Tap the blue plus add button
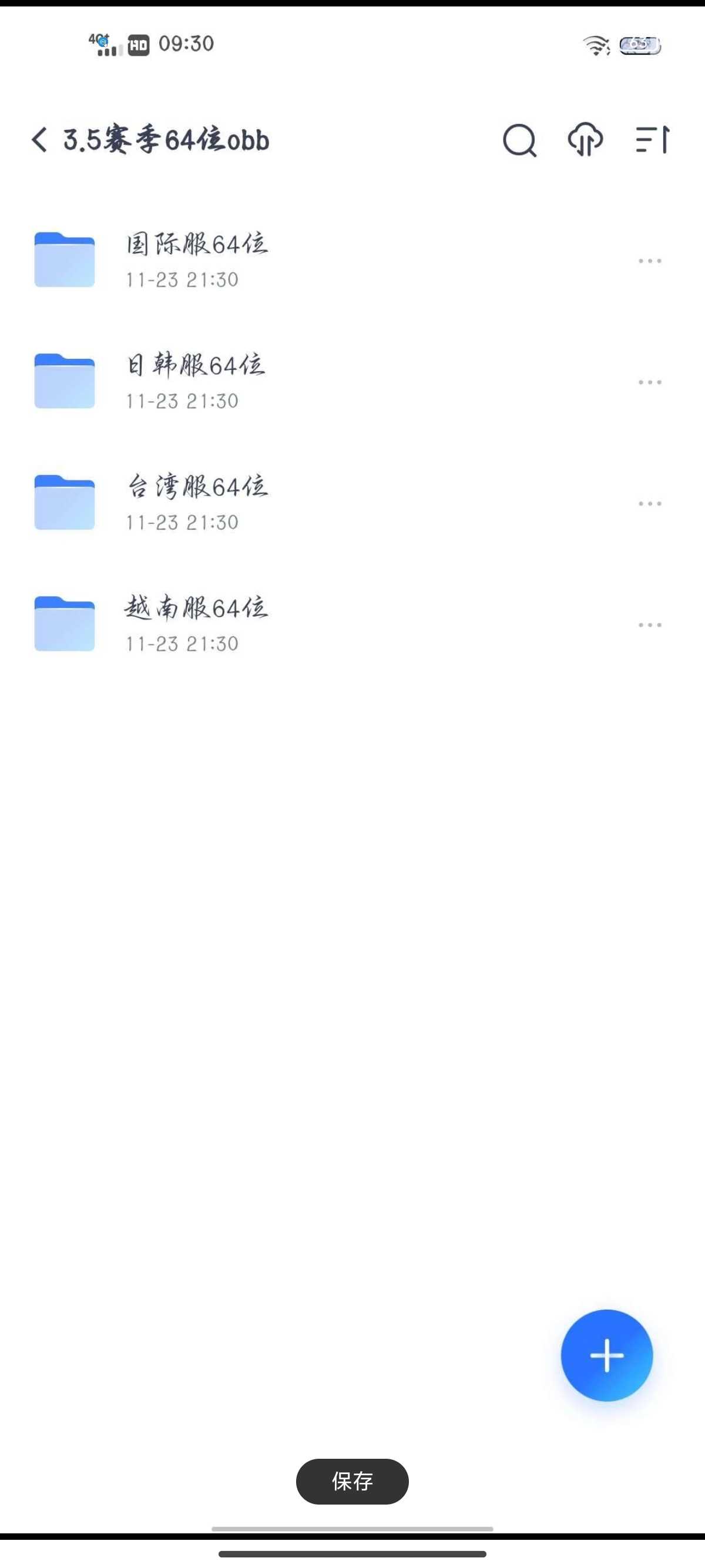This screenshot has width=705, height=1568. pyautogui.click(x=606, y=1355)
